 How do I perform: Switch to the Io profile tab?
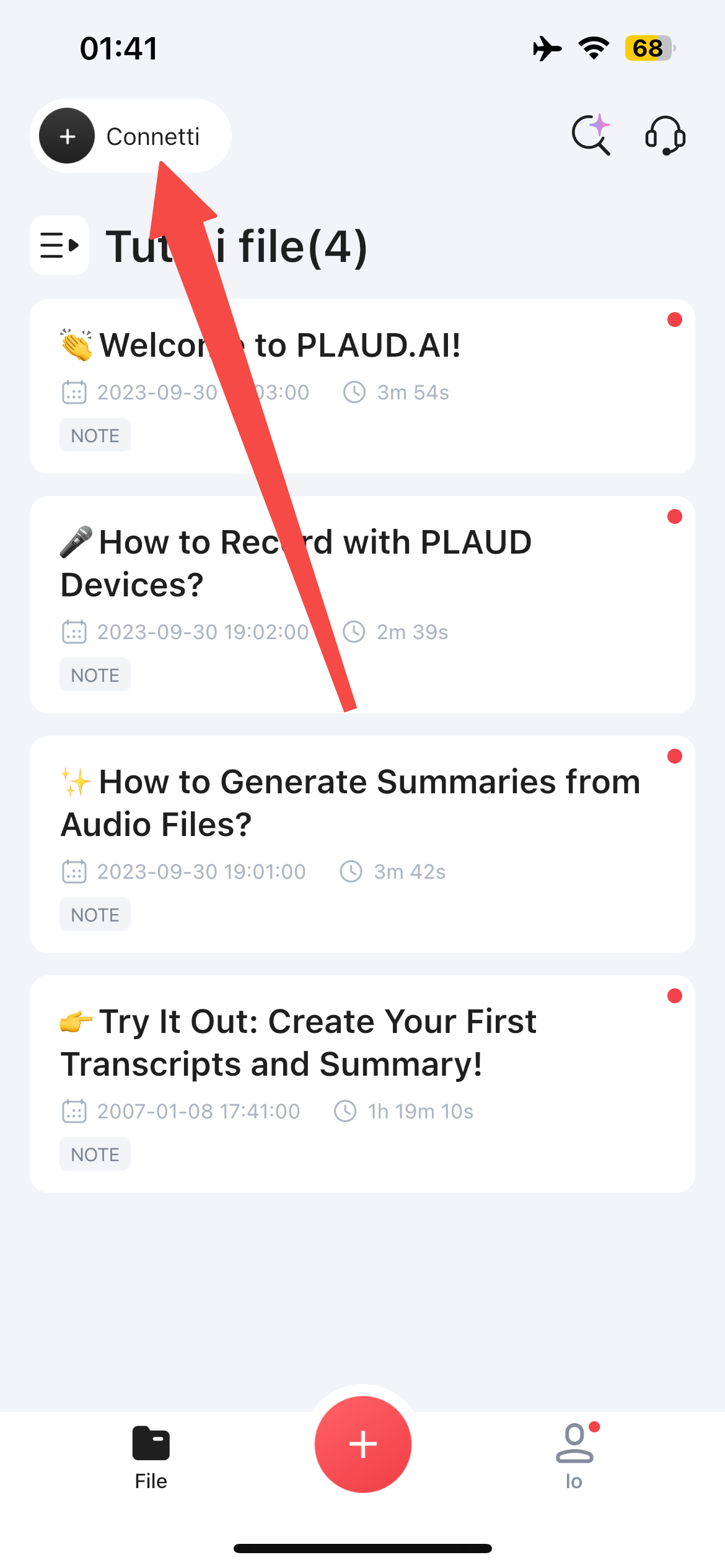[574, 1457]
